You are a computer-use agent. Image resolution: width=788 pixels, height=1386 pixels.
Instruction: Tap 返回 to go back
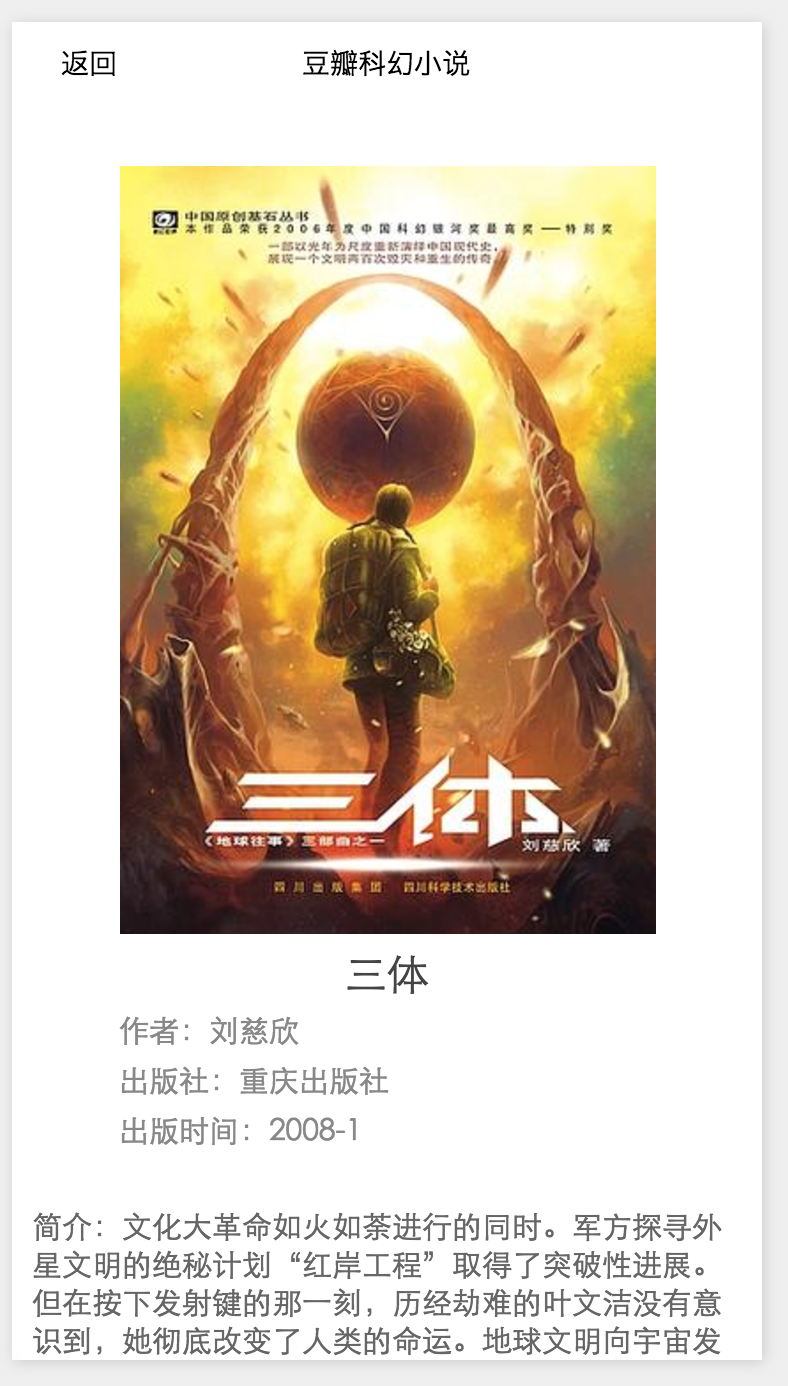(89, 64)
